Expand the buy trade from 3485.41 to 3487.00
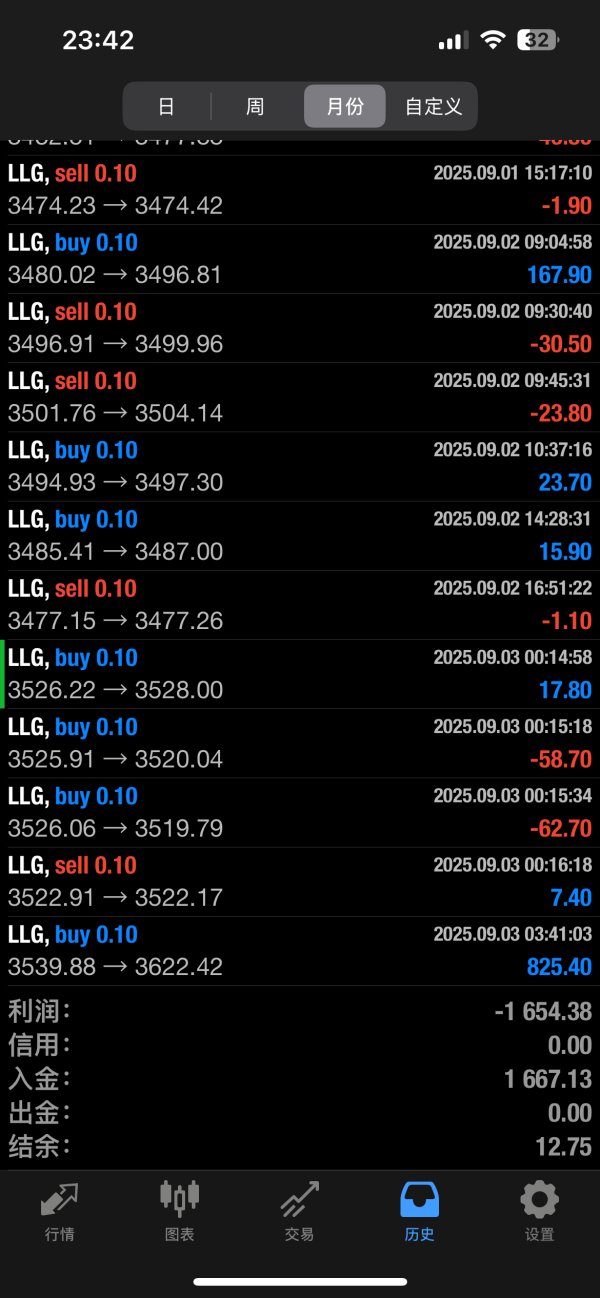This screenshot has height=1298, width=600. [300, 536]
